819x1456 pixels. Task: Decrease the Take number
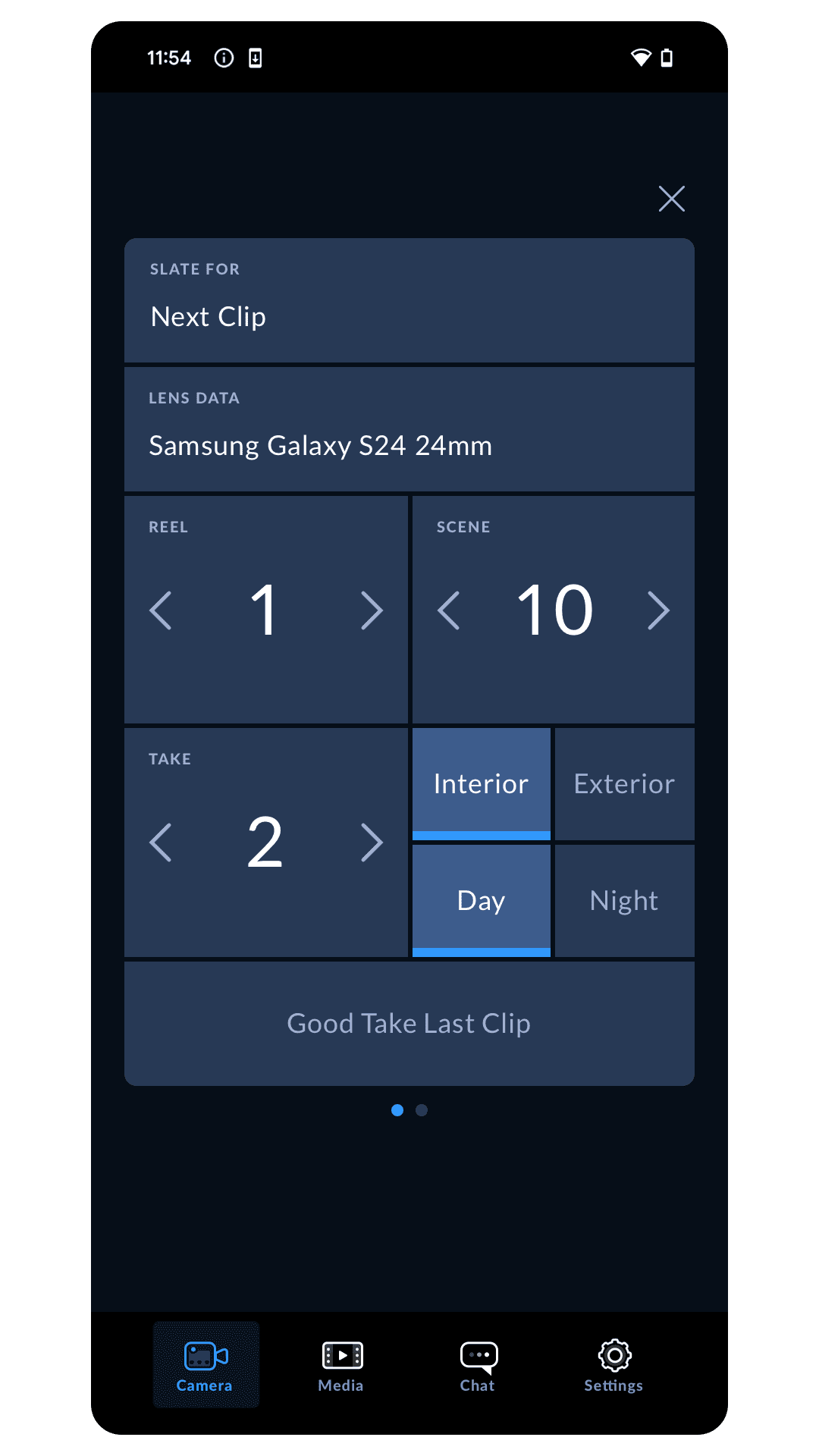click(161, 843)
